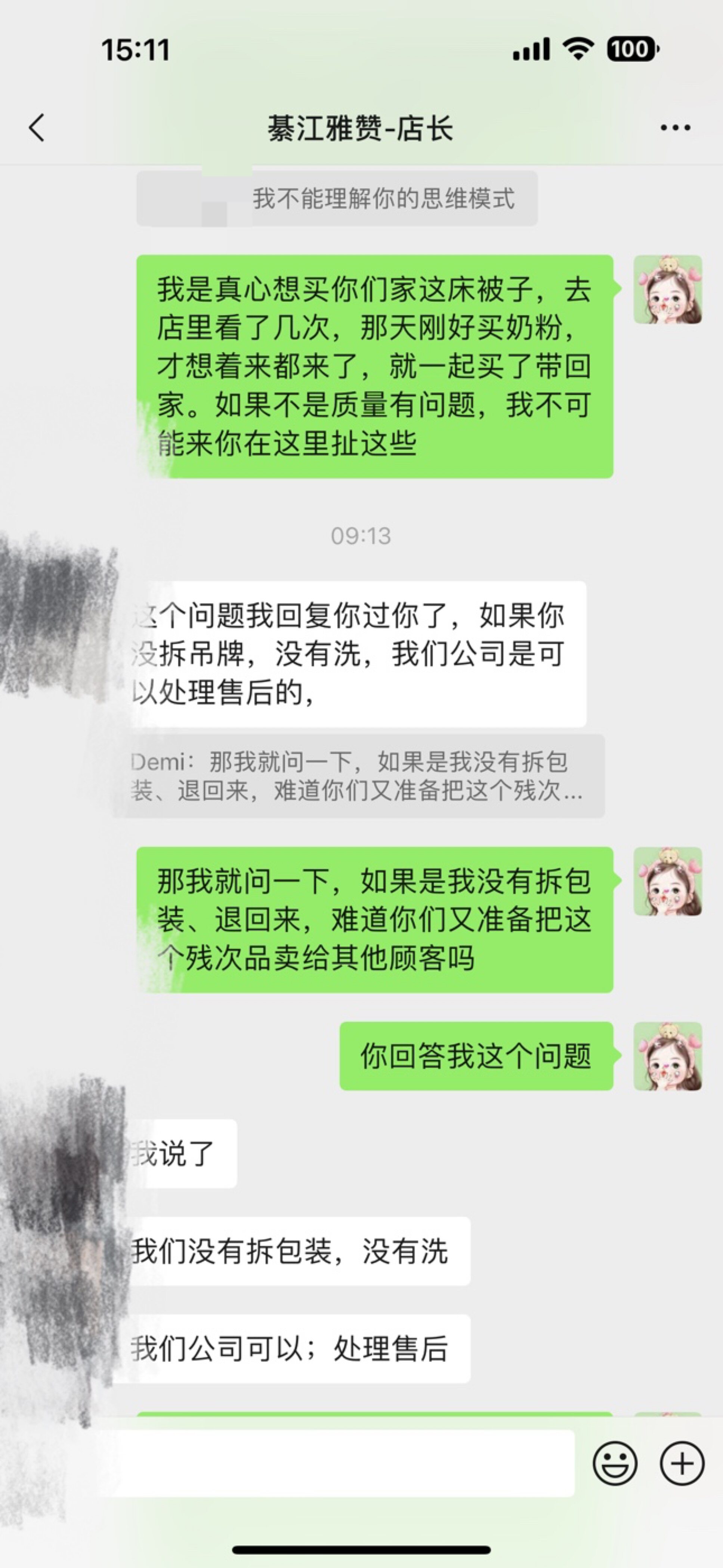Image resolution: width=723 pixels, height=1568 pixels.
Task: Open the avatar beside 你回答我这个问题
Action: (x=668, y=1056)
